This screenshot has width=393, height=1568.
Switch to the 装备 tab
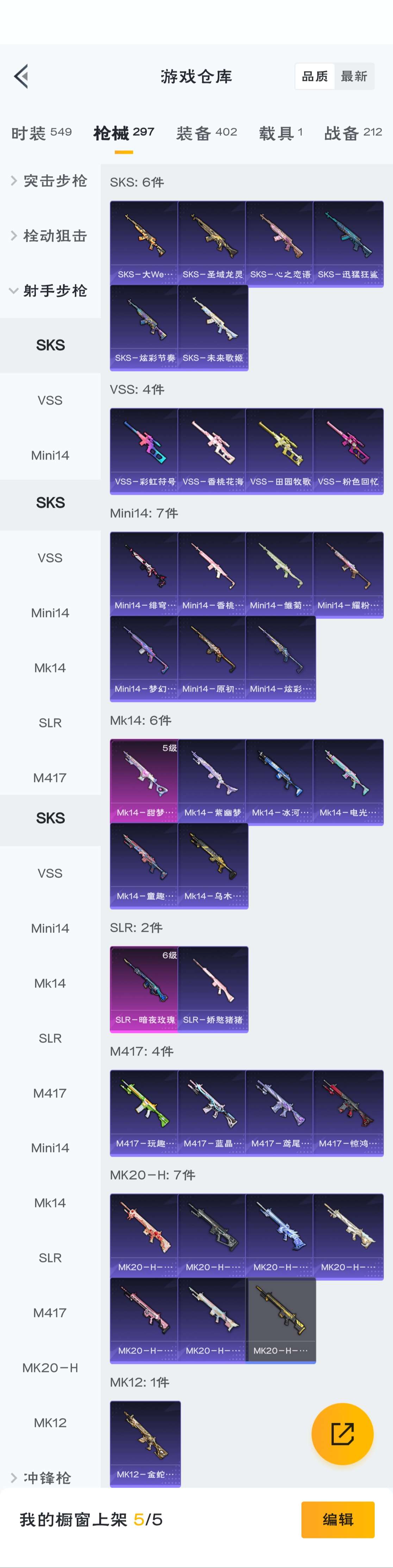pyautogui.click(x=206, y=133)
